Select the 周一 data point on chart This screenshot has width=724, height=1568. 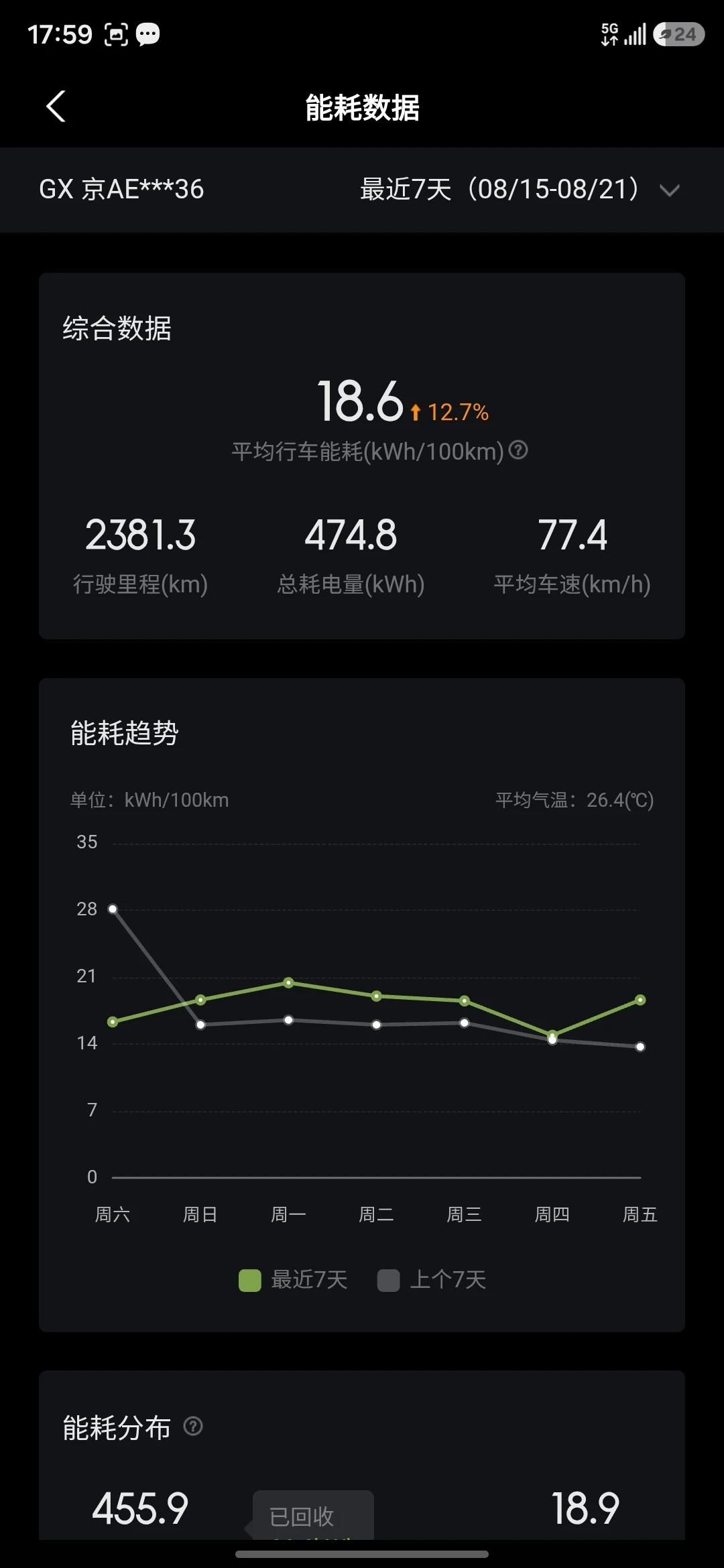click(288, 982)
